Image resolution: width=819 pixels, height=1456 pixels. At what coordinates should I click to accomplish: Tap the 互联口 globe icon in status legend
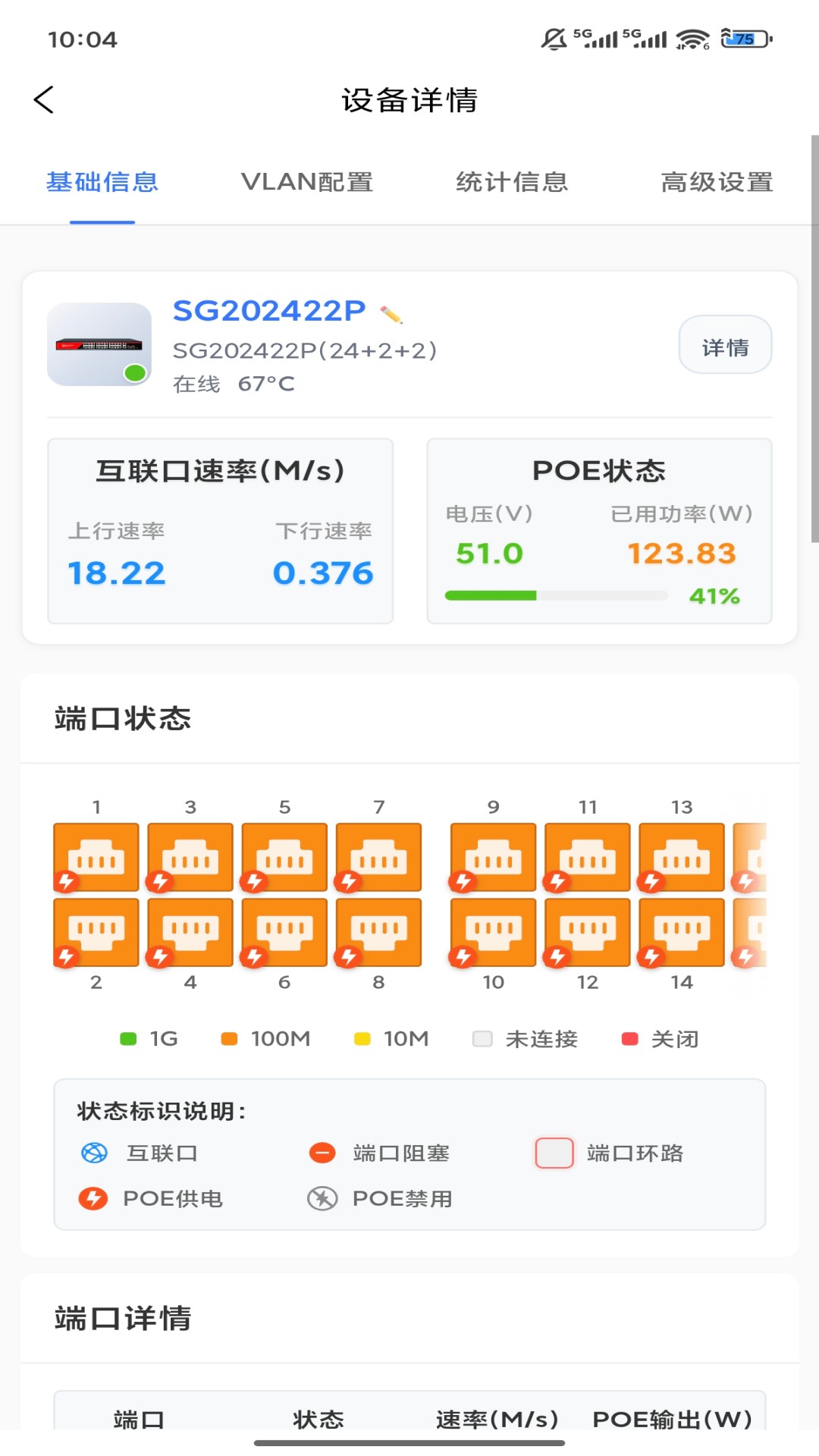pos(93,1153)
